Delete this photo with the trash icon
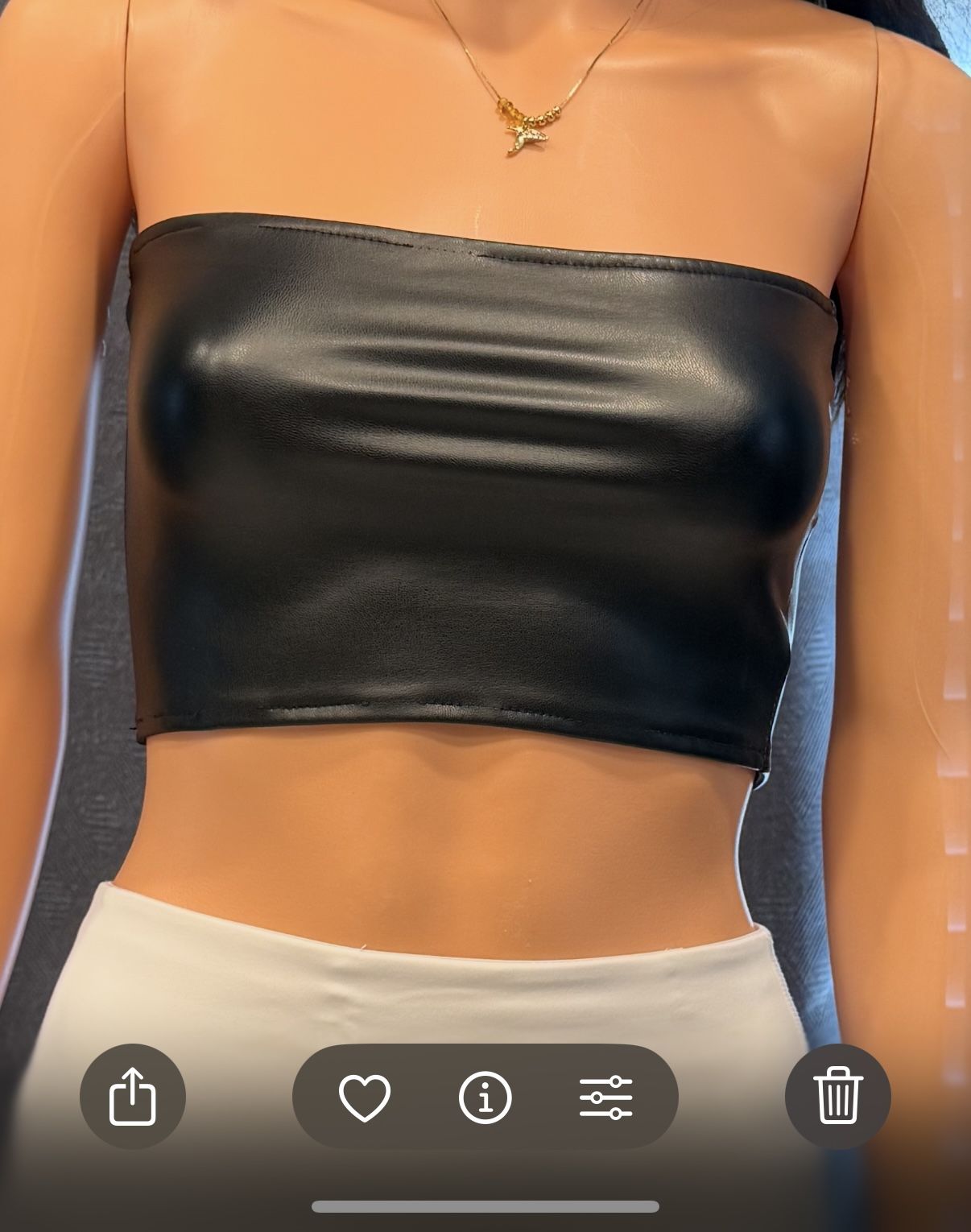The height and width of the screenshot is (1232, 971). (838, 1096)
